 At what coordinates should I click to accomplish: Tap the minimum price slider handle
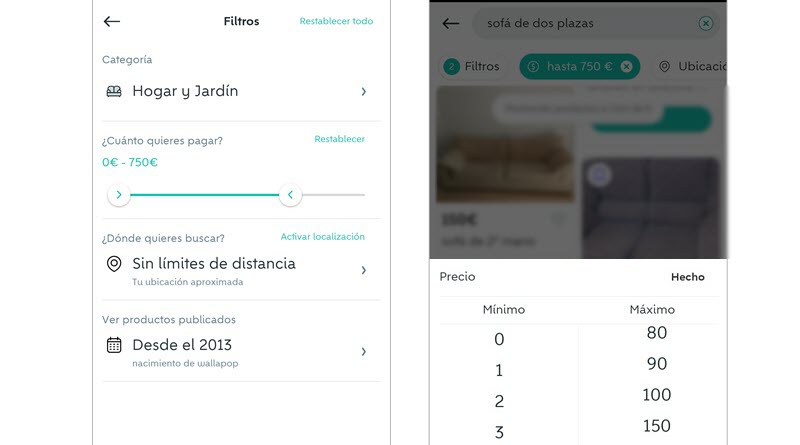pyautogui.click(x=119, y=194)
